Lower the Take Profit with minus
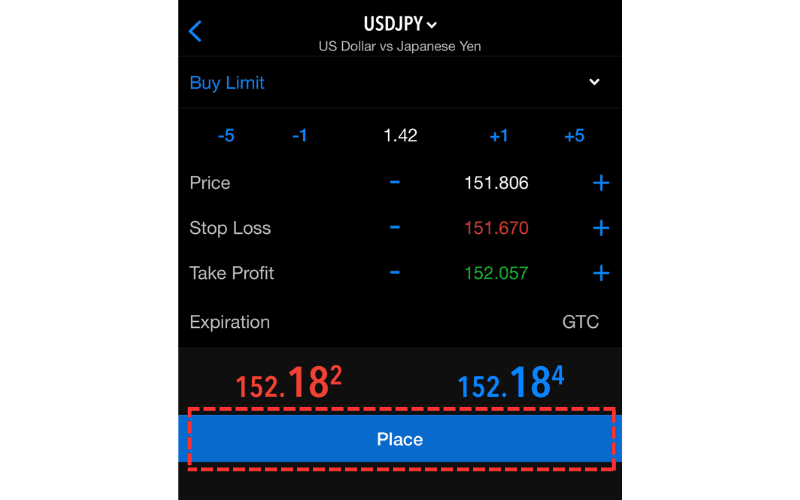Viewport: 800px width, 500px height. point(395,272)
